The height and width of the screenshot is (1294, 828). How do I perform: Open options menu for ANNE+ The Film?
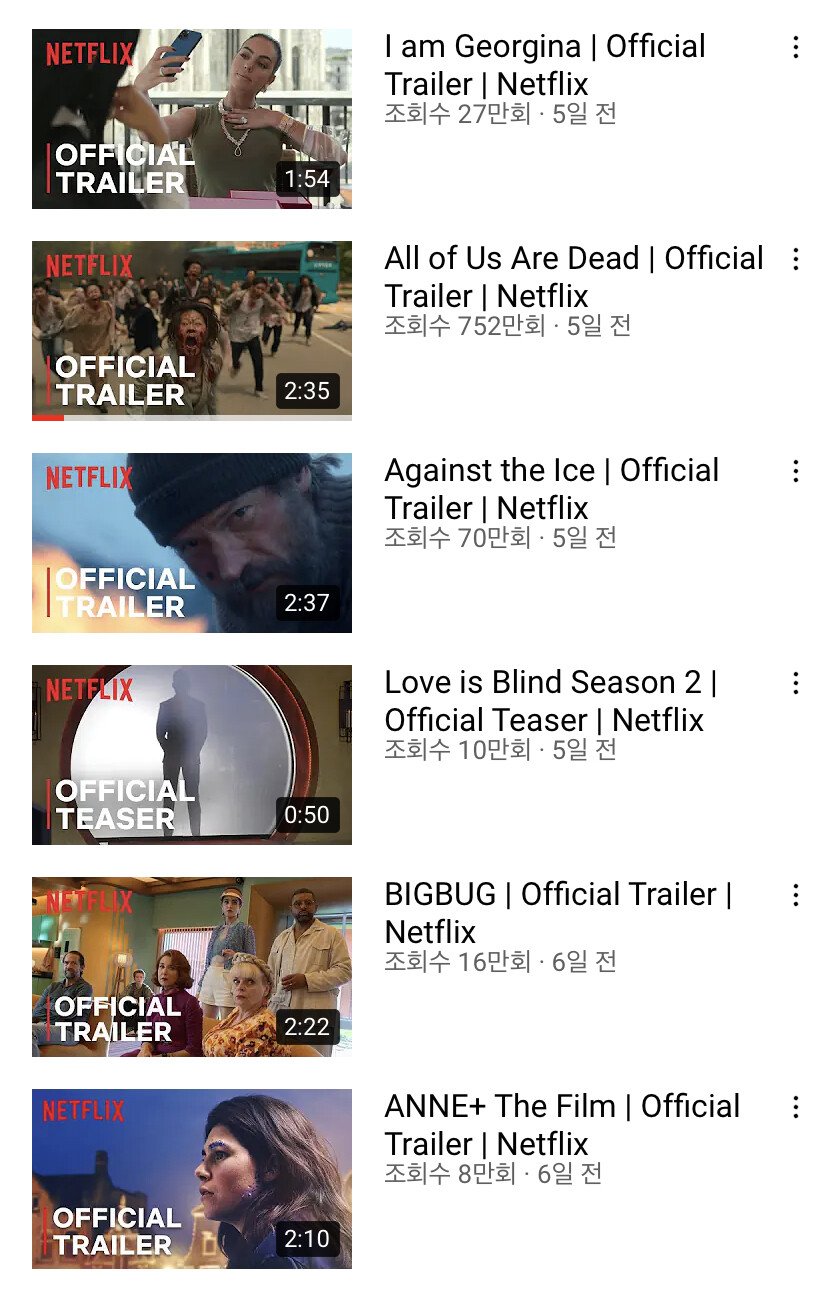pyautogui.click(x=795, y=1108)
